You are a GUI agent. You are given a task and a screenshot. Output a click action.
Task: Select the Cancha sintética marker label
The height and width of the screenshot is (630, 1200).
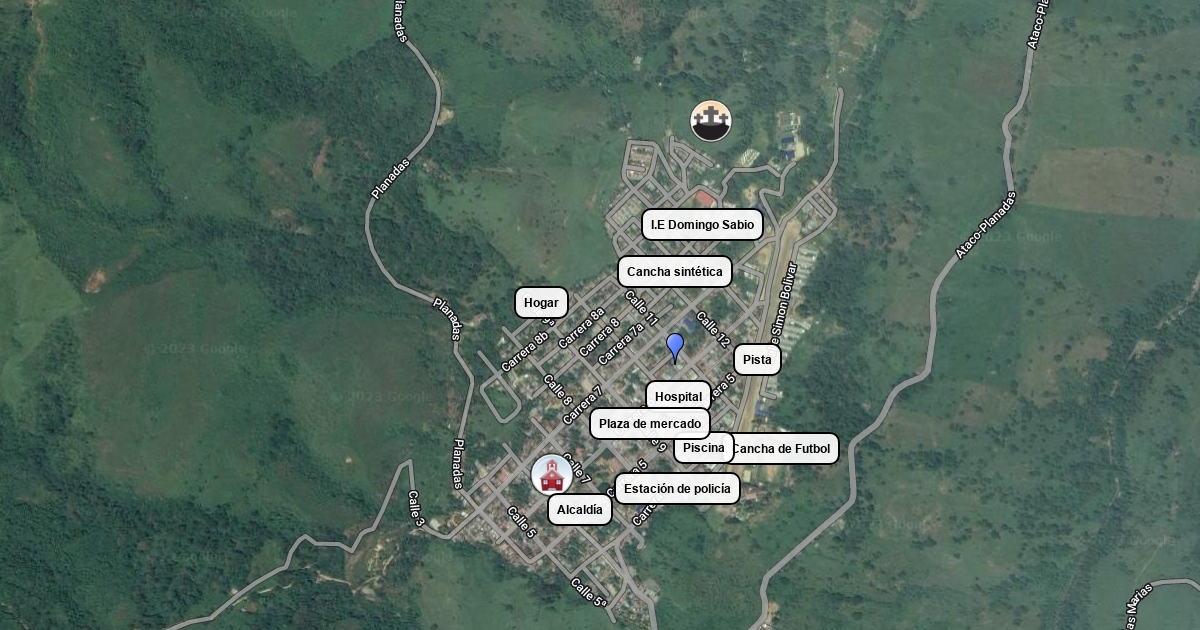pos(675,272)
